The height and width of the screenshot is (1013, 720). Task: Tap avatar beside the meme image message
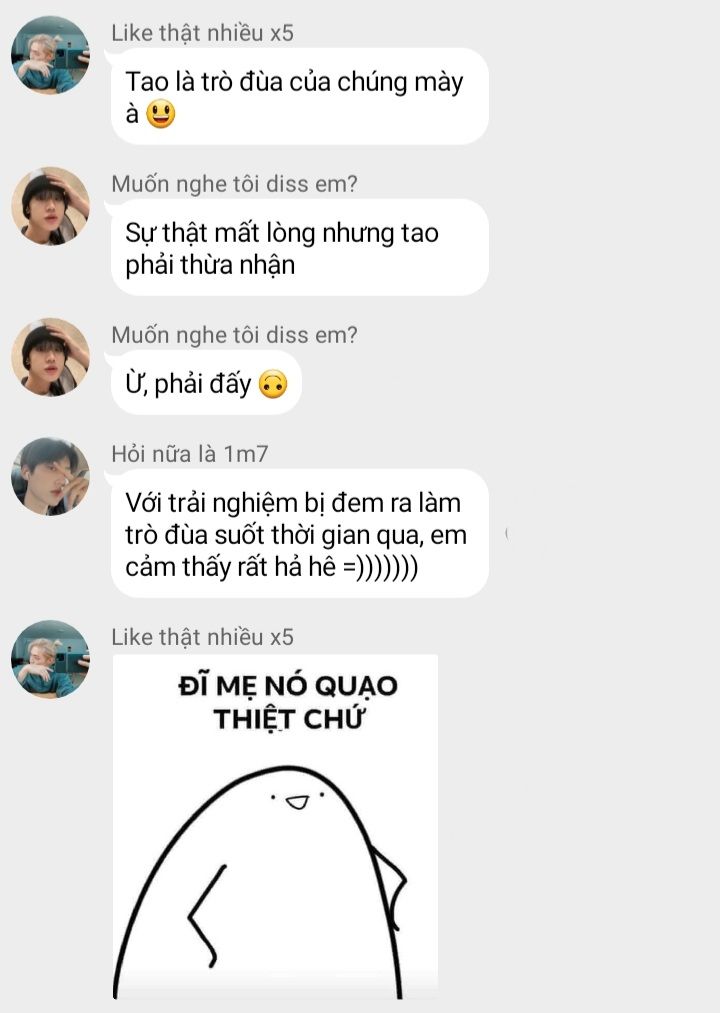coord(50,659)
